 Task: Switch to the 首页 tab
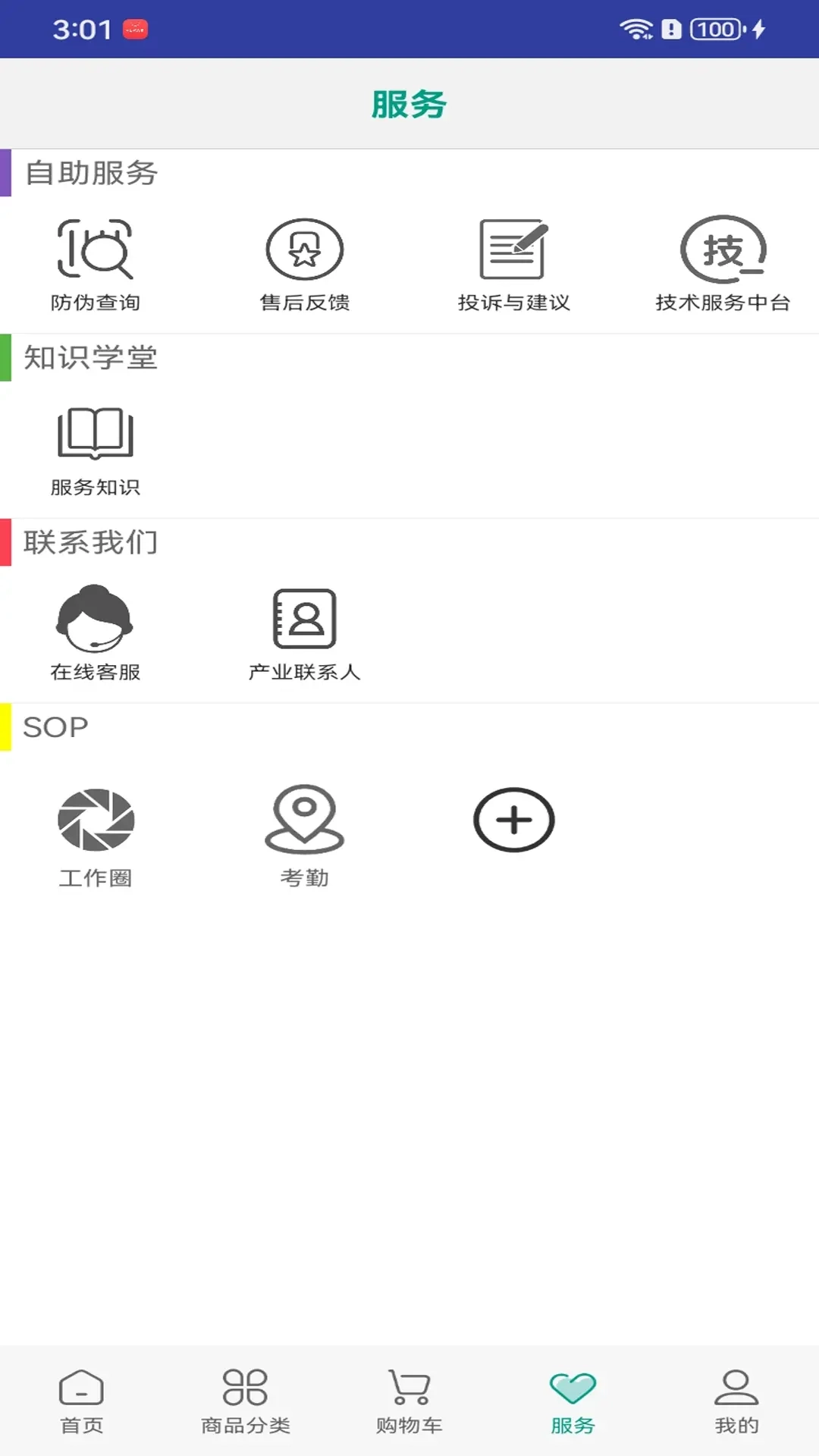click(x=82, y=1401)
